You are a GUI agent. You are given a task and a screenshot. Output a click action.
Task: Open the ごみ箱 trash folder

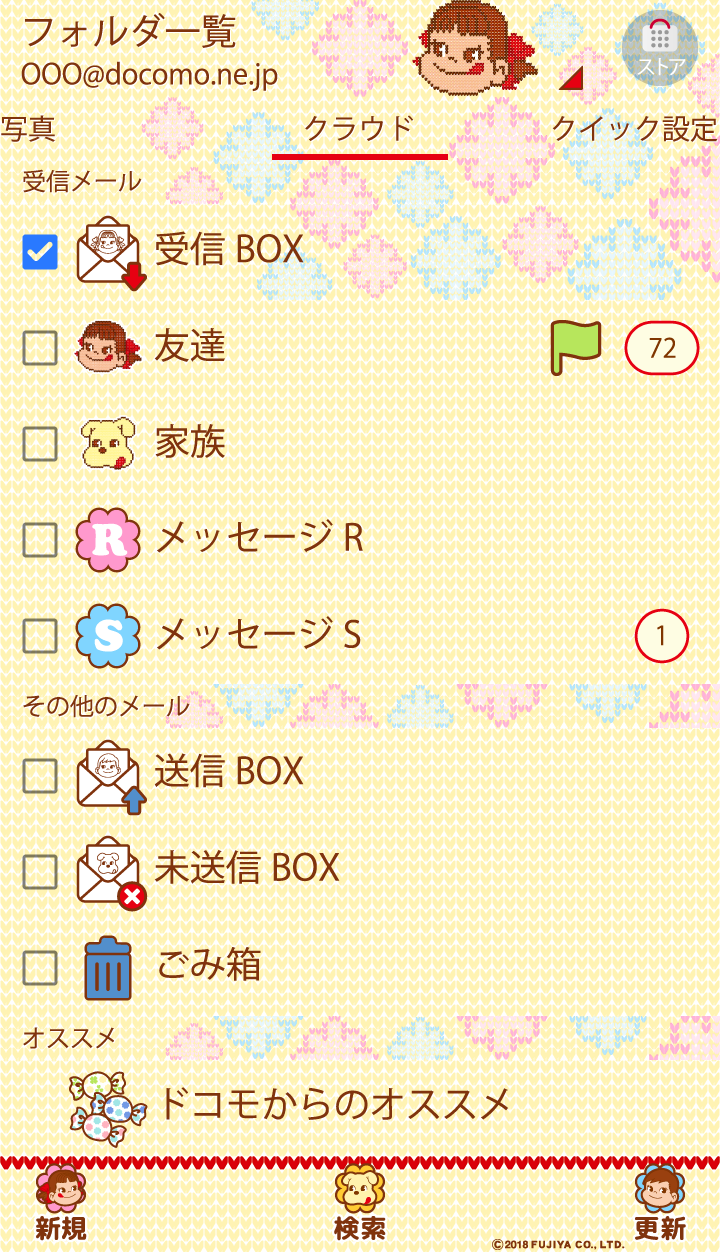[x=208, y=966]
